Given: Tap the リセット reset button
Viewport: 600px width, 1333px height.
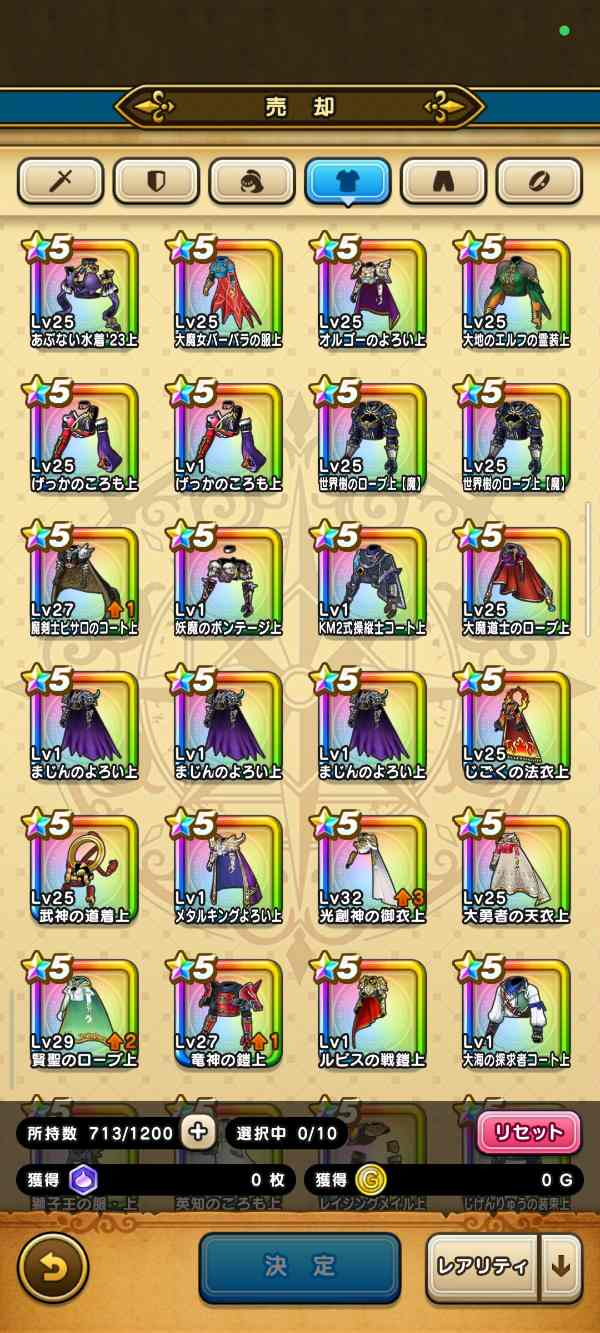Looking at the screenshot, I should tap(528, 1132).
